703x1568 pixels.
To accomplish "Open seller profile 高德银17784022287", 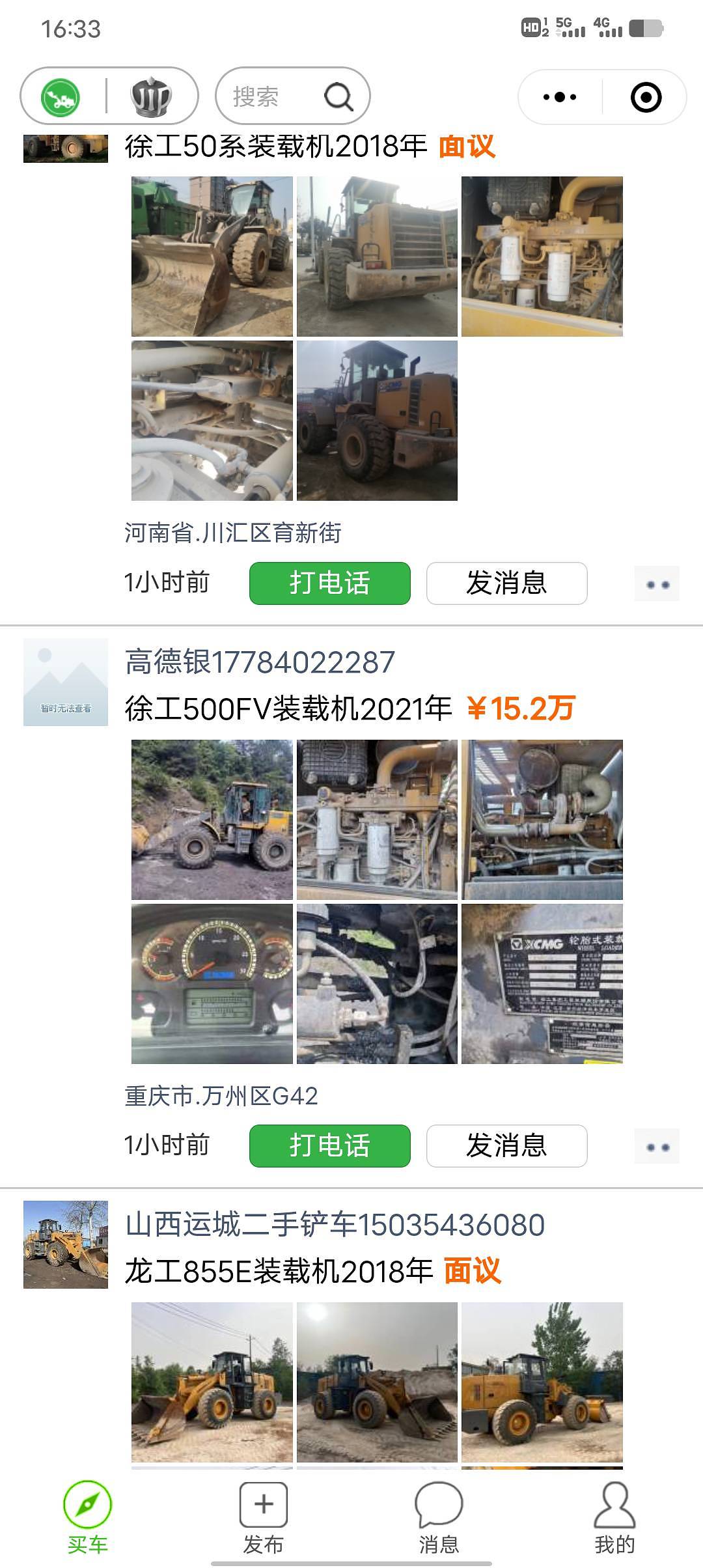I will click(x=260, y=662).
